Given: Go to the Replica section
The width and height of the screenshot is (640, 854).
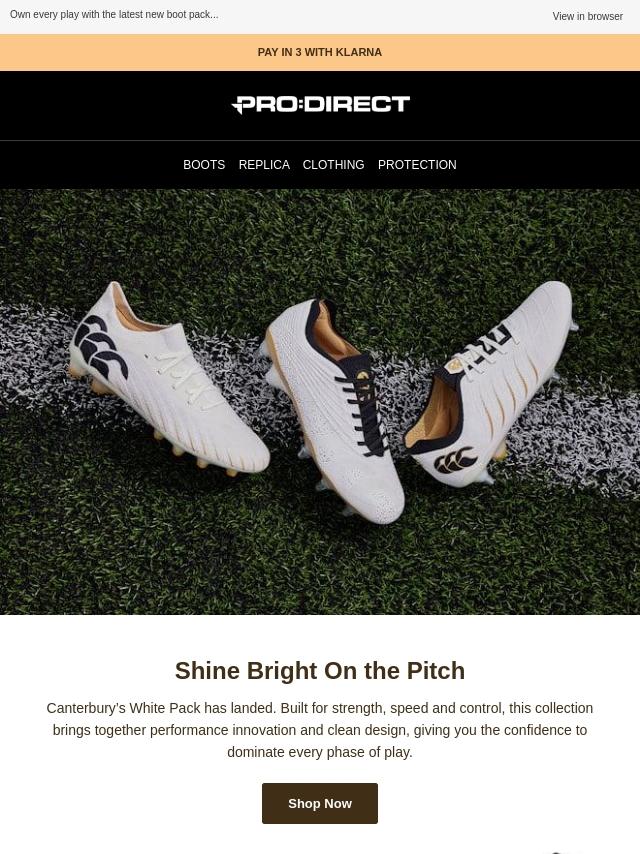Looking at the screenshot, I should click(264, 165).
